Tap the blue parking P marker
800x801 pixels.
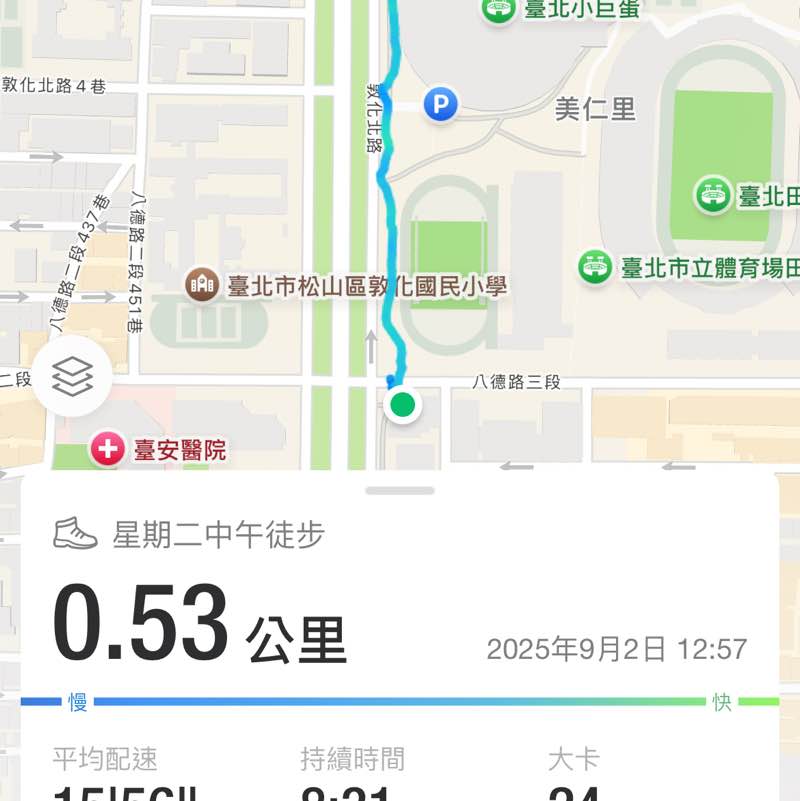tap(439, 103)
